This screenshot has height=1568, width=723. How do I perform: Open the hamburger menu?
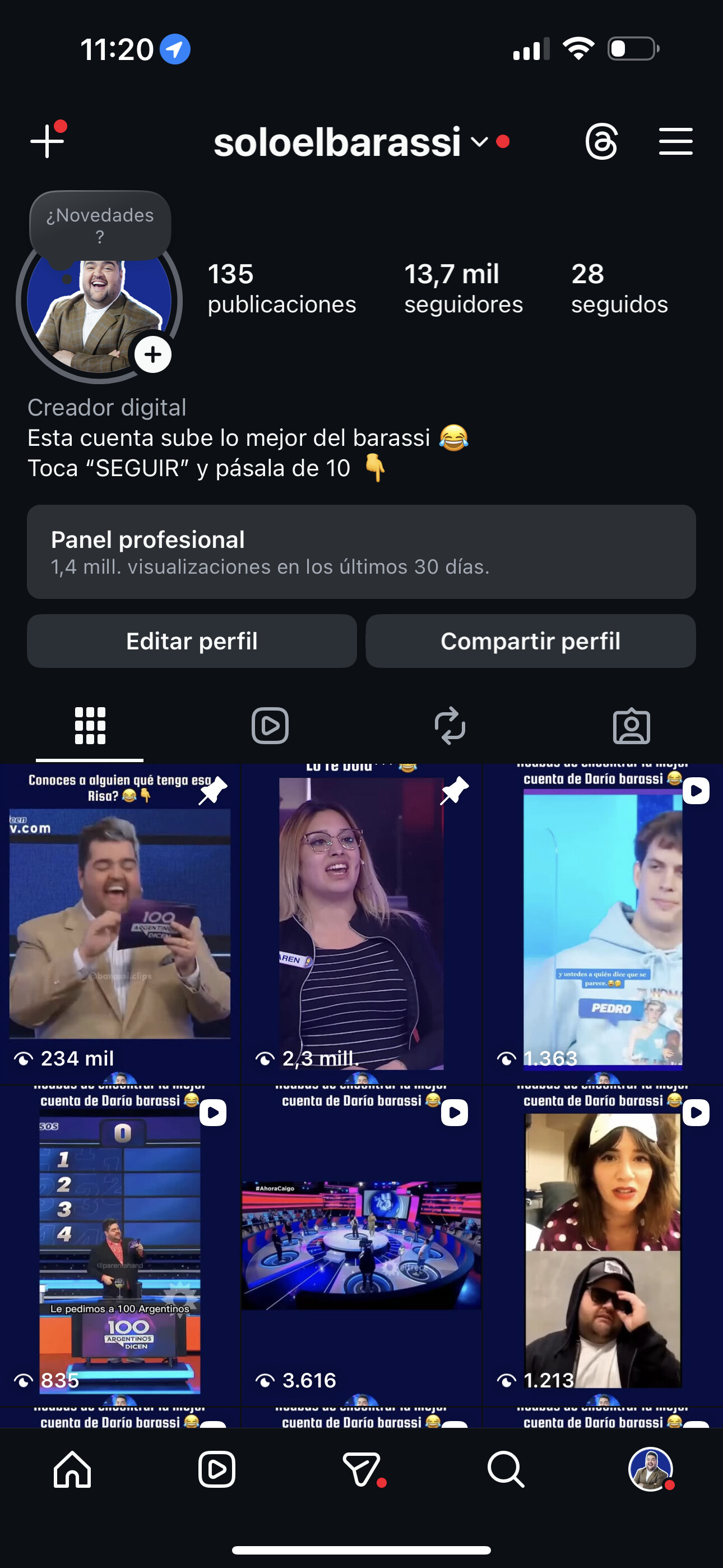(675, 141)
